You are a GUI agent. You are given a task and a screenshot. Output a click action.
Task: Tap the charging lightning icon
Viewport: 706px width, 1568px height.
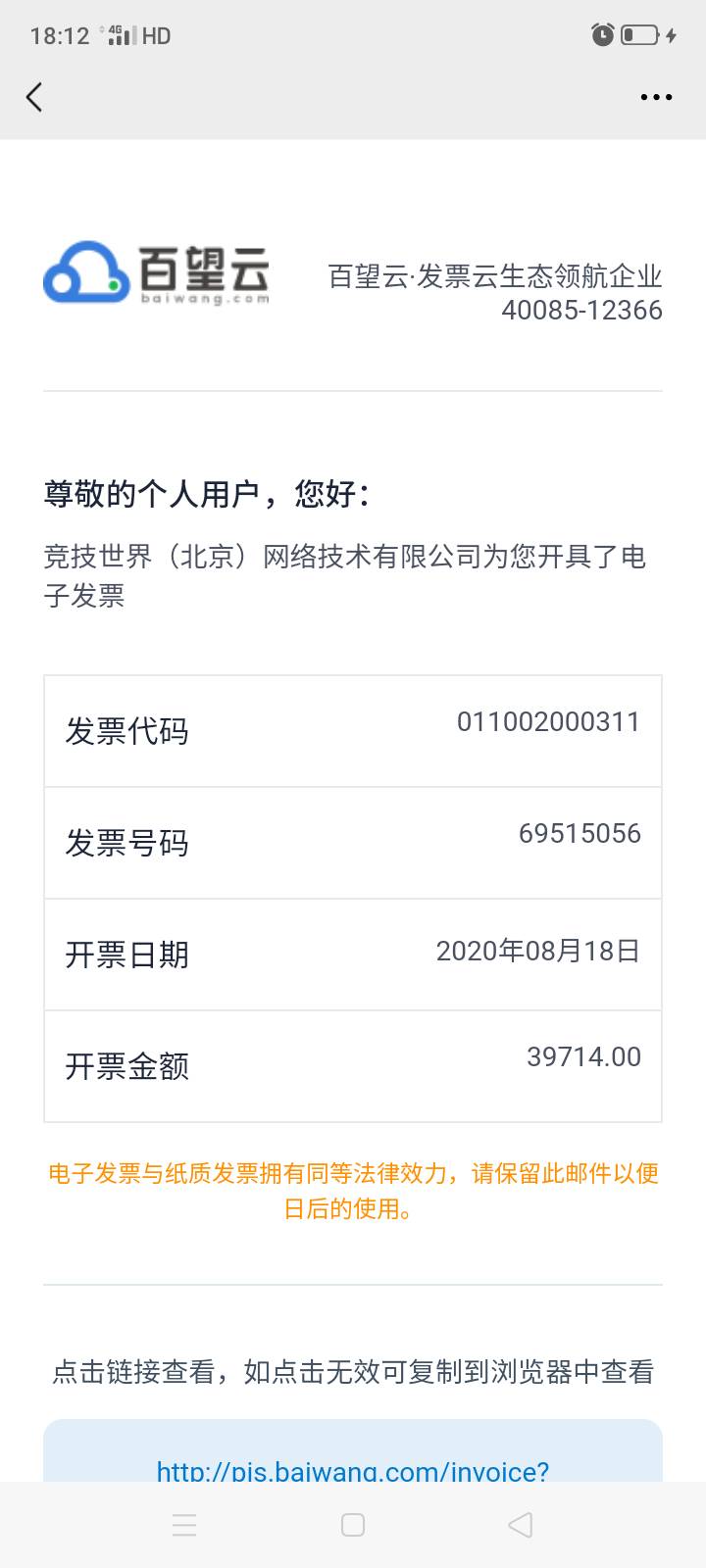point(670,33)
